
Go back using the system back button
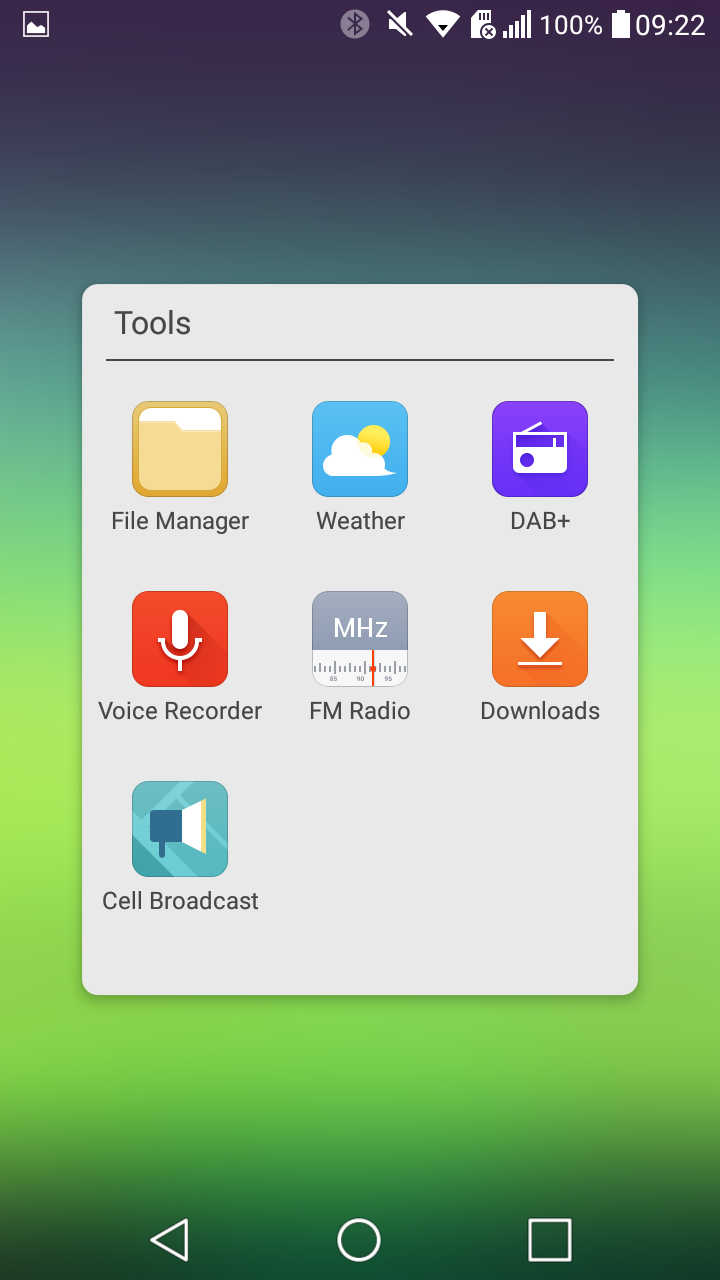coord(169,1240)
